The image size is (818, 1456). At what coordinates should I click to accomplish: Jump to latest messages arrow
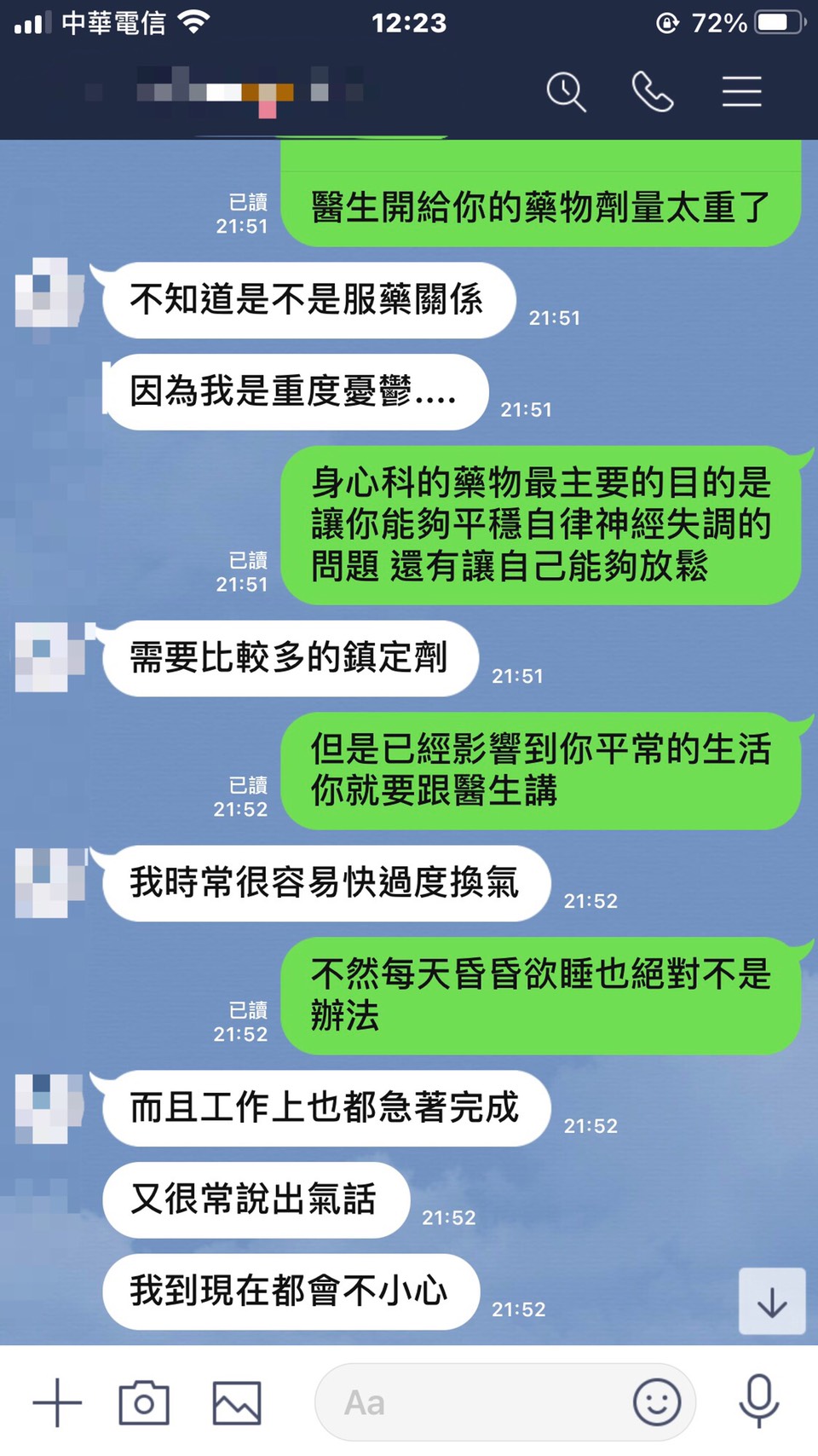click(772, 1302)
